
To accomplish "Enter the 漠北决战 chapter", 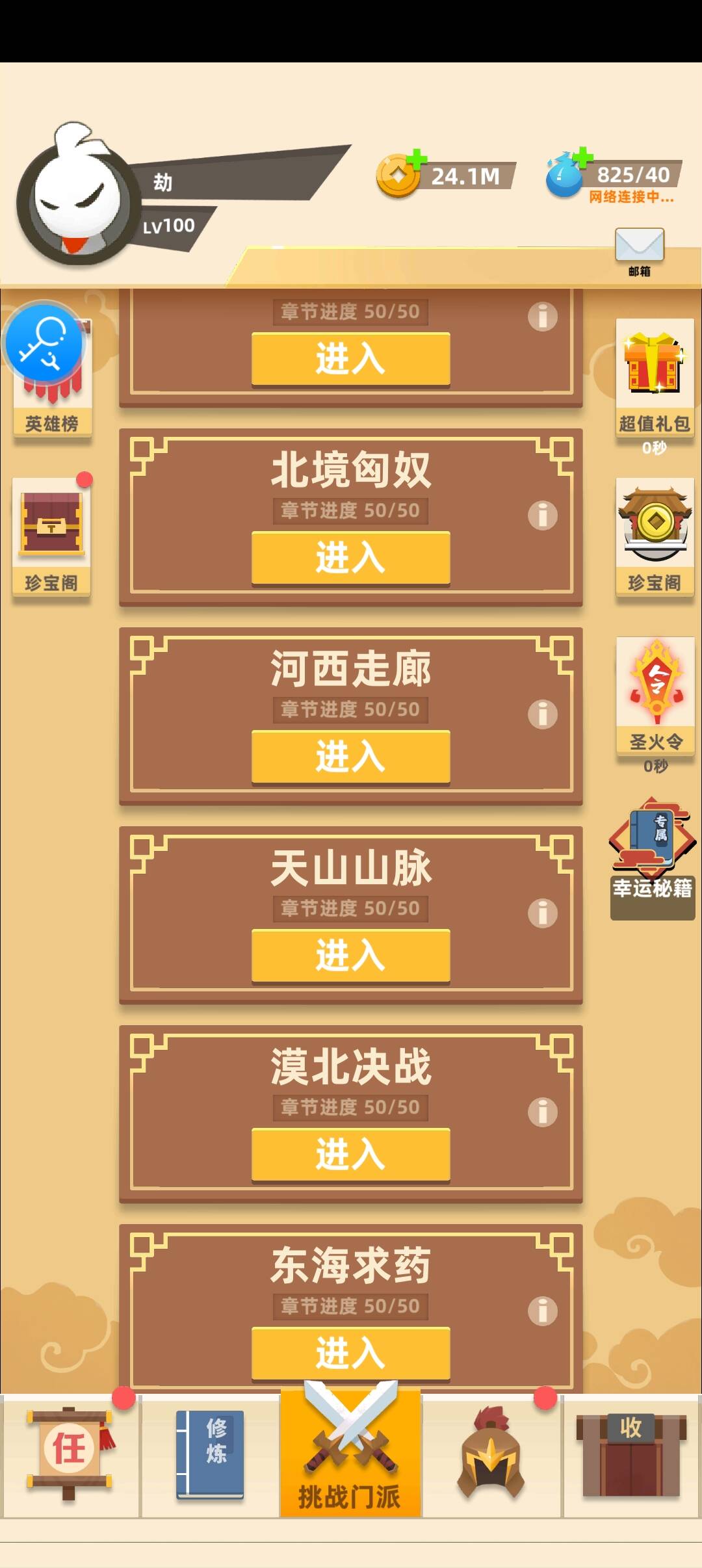I will click(350, 1155).
